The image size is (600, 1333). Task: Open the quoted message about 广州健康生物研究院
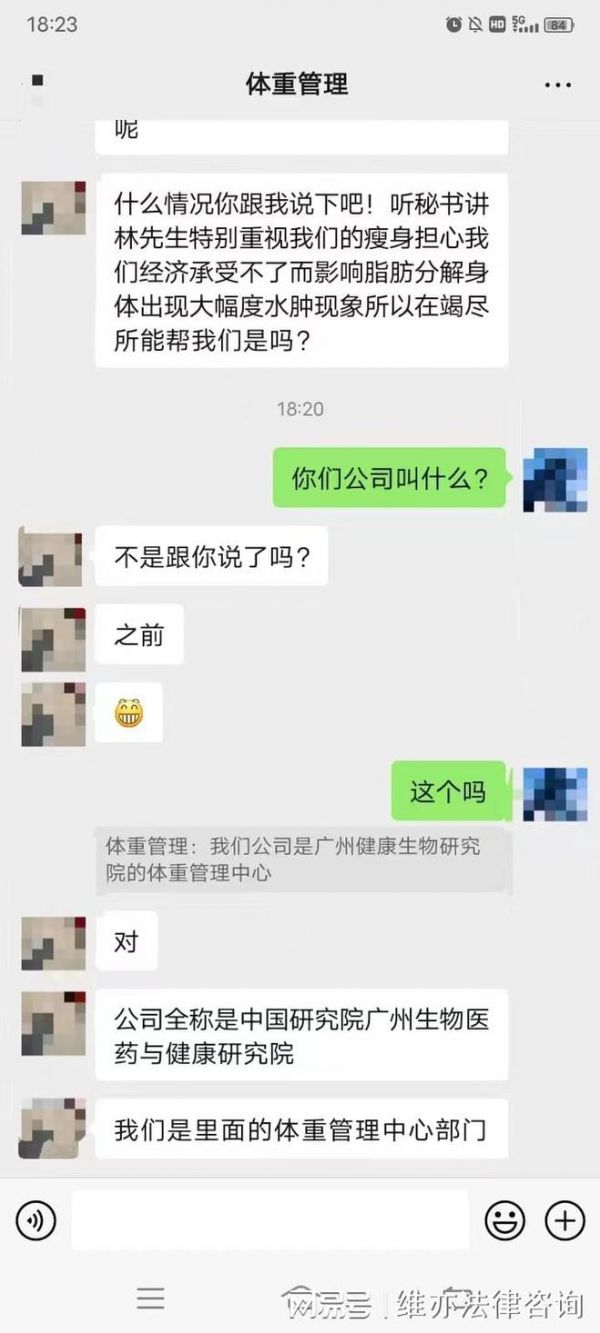[x=300, y=858]
